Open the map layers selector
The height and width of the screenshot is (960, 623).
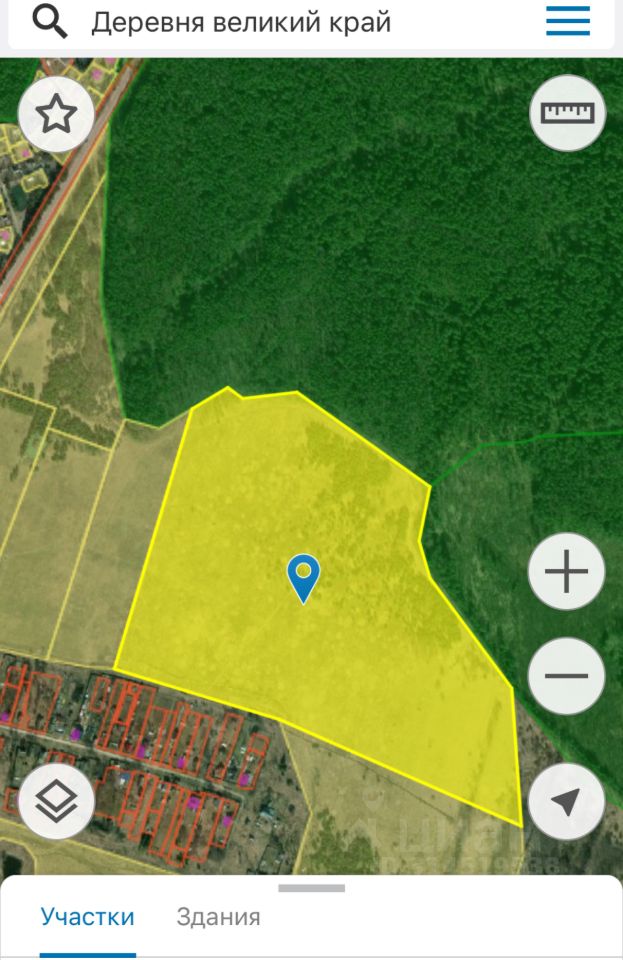point(57,802)
